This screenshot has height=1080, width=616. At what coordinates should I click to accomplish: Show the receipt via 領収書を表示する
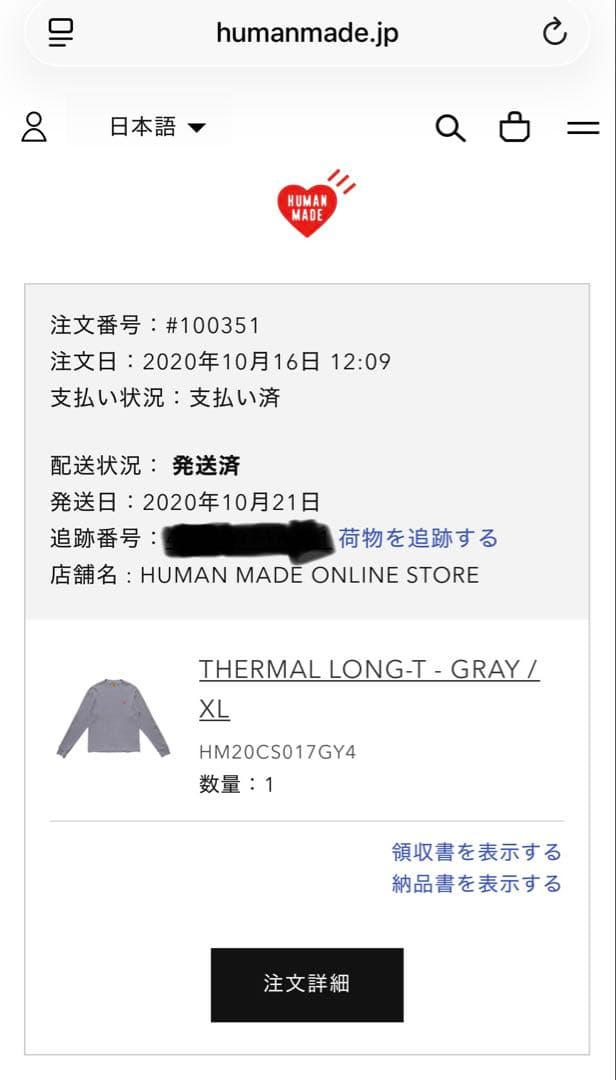(476, 852)
